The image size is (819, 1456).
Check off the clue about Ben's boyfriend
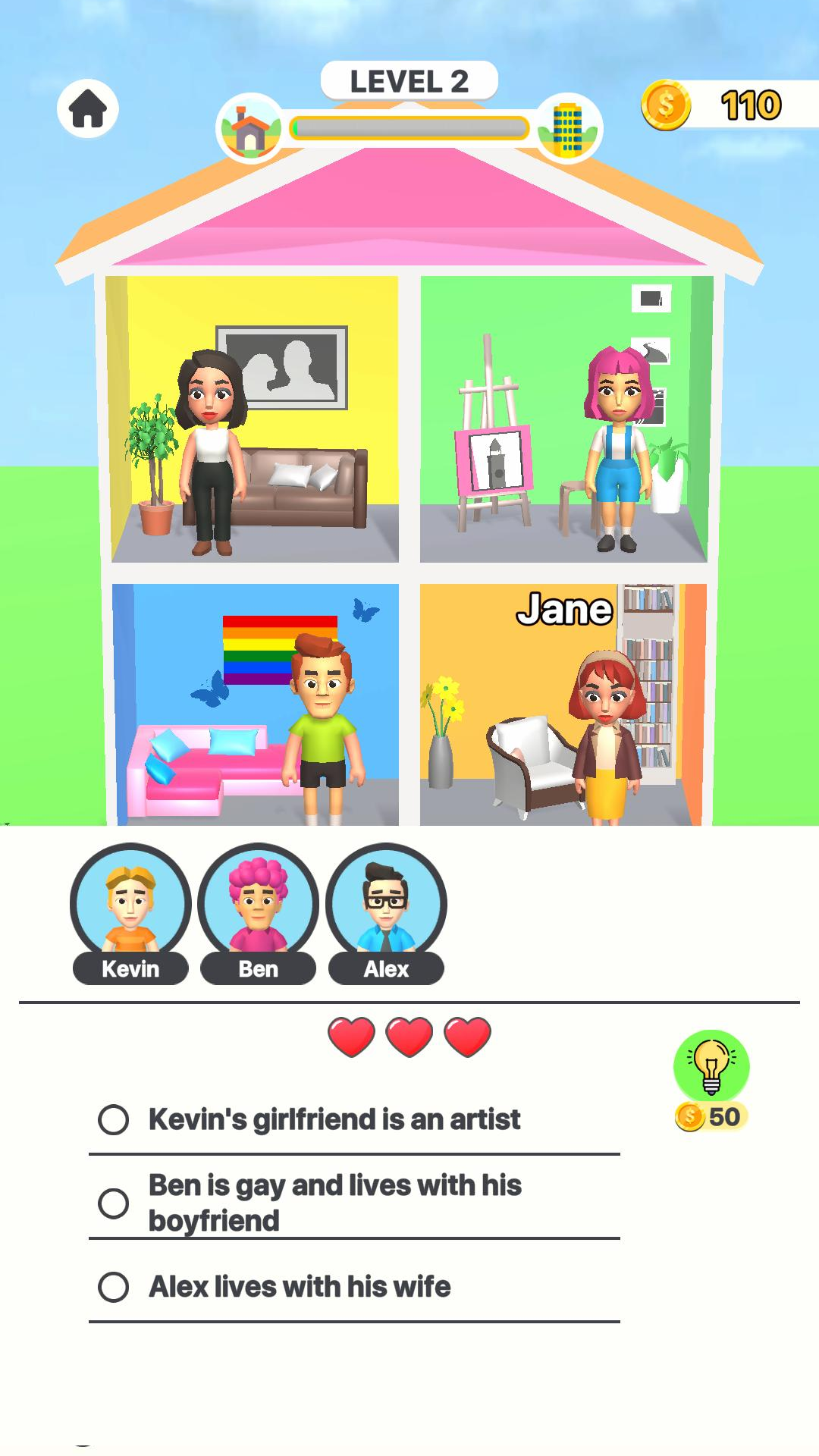pyautogui.click(x=114, y=1203)
